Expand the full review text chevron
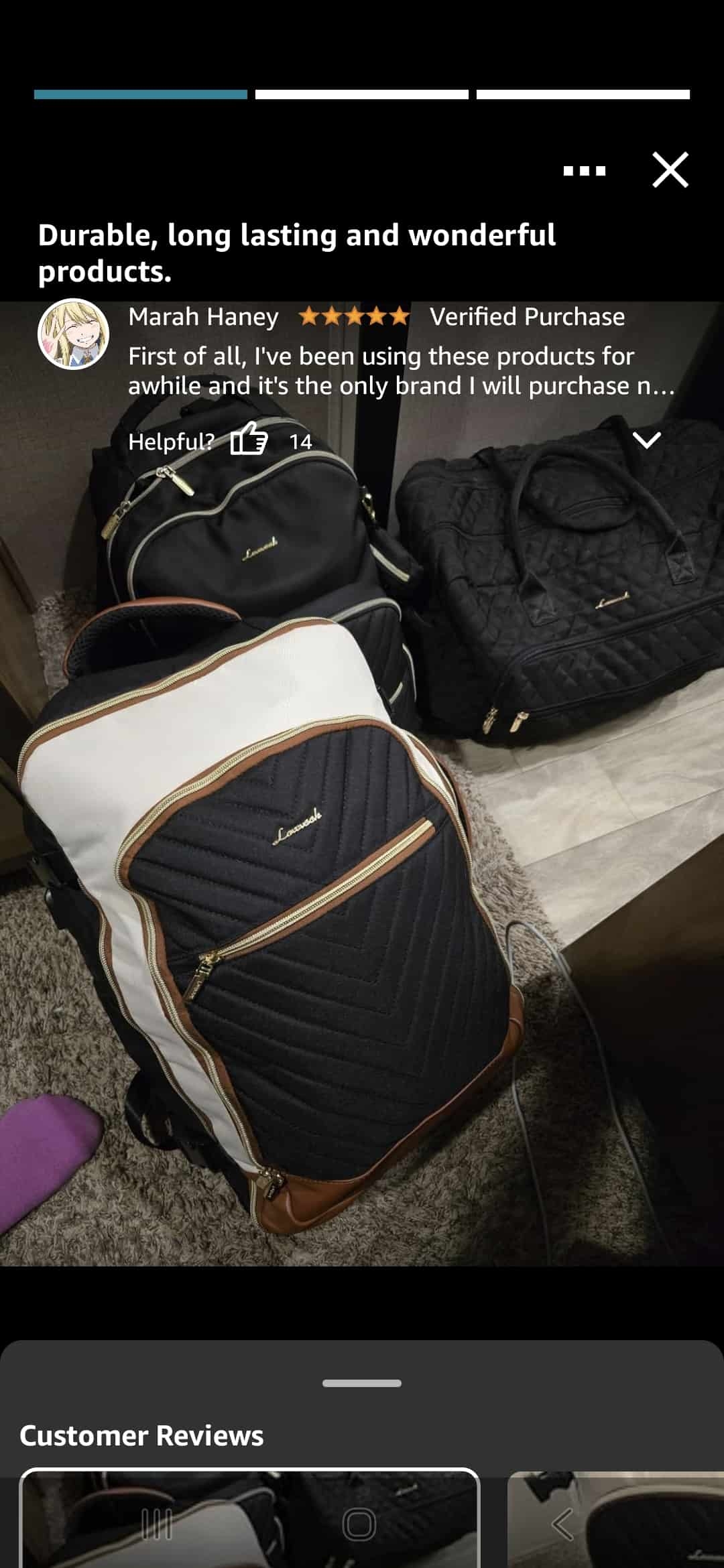Screen dimensions: 724x1568 (x=647, y=440)
